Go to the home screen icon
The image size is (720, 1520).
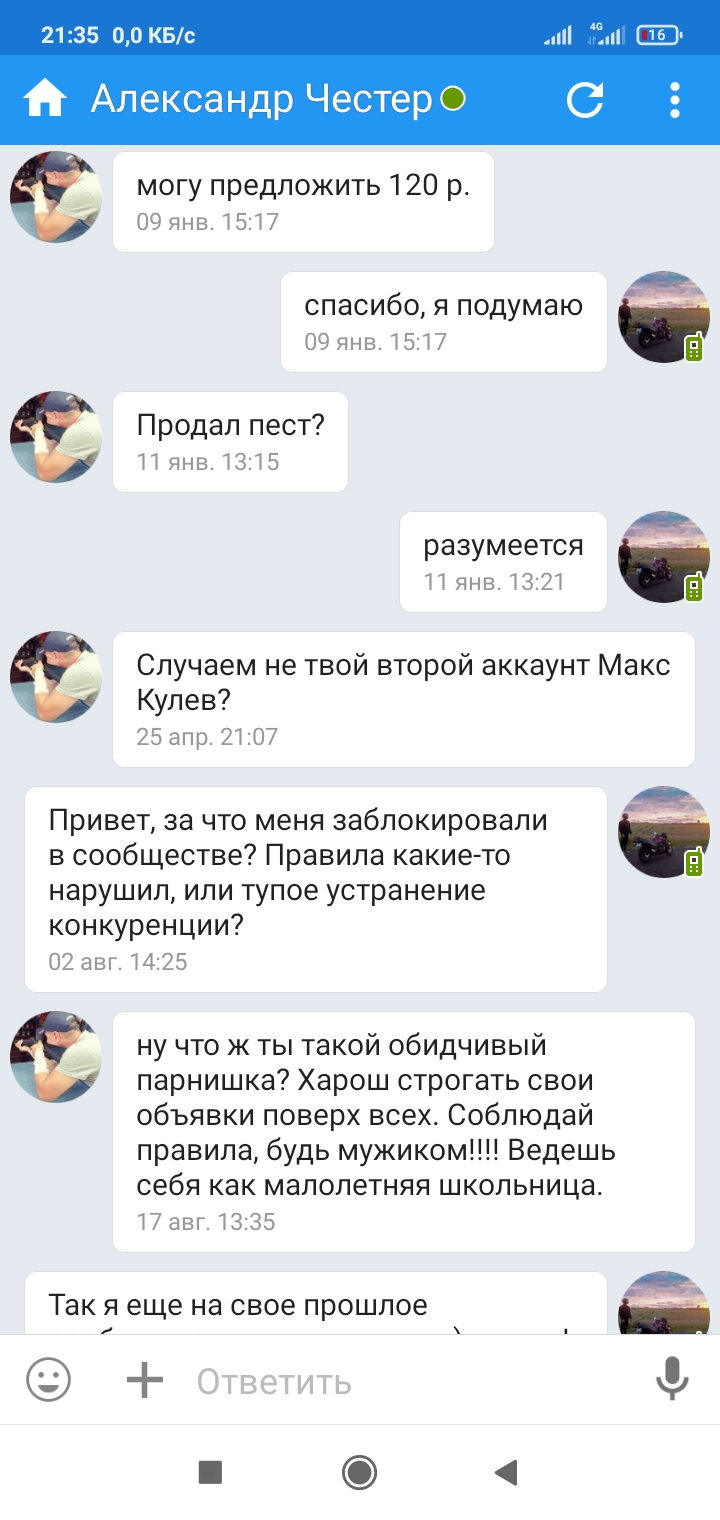(45, 99)
